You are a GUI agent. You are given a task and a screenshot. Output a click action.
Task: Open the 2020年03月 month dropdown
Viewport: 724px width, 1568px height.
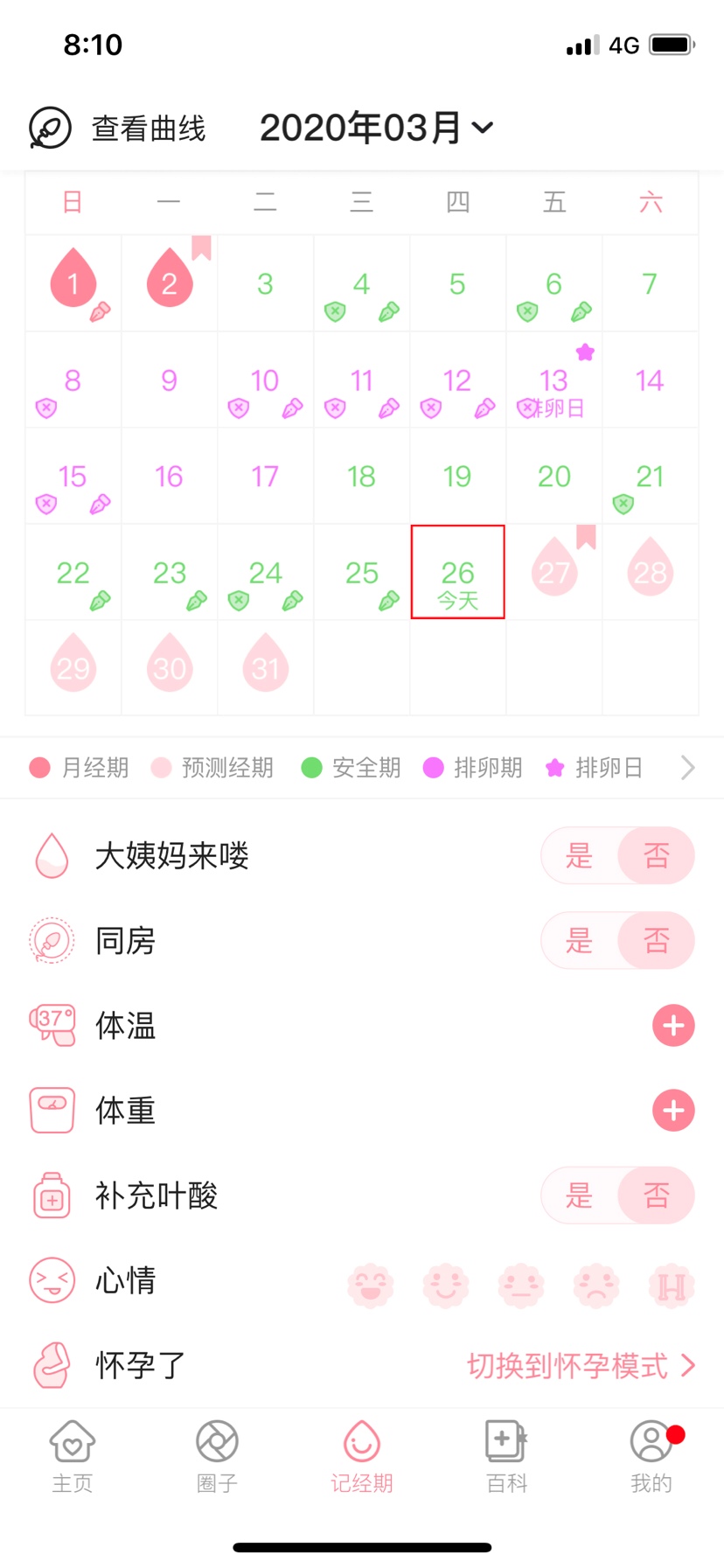[376, 128]
